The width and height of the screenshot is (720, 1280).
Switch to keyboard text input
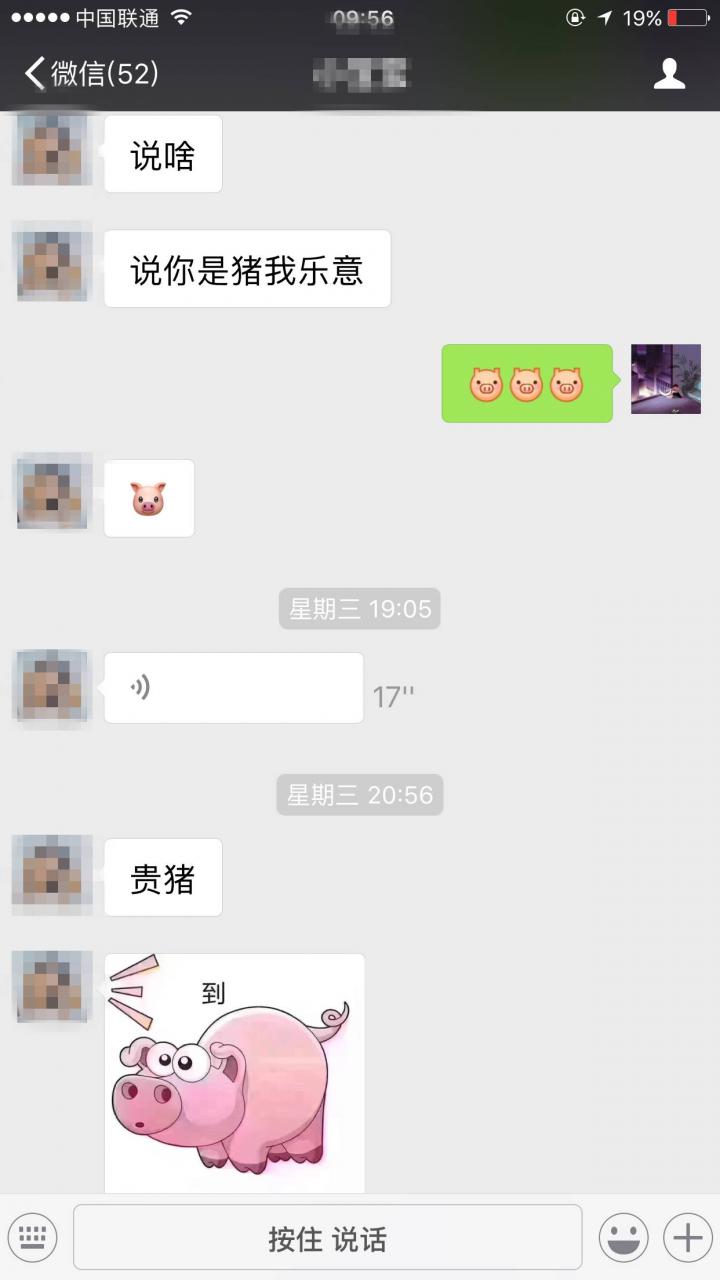point(33,1238)
